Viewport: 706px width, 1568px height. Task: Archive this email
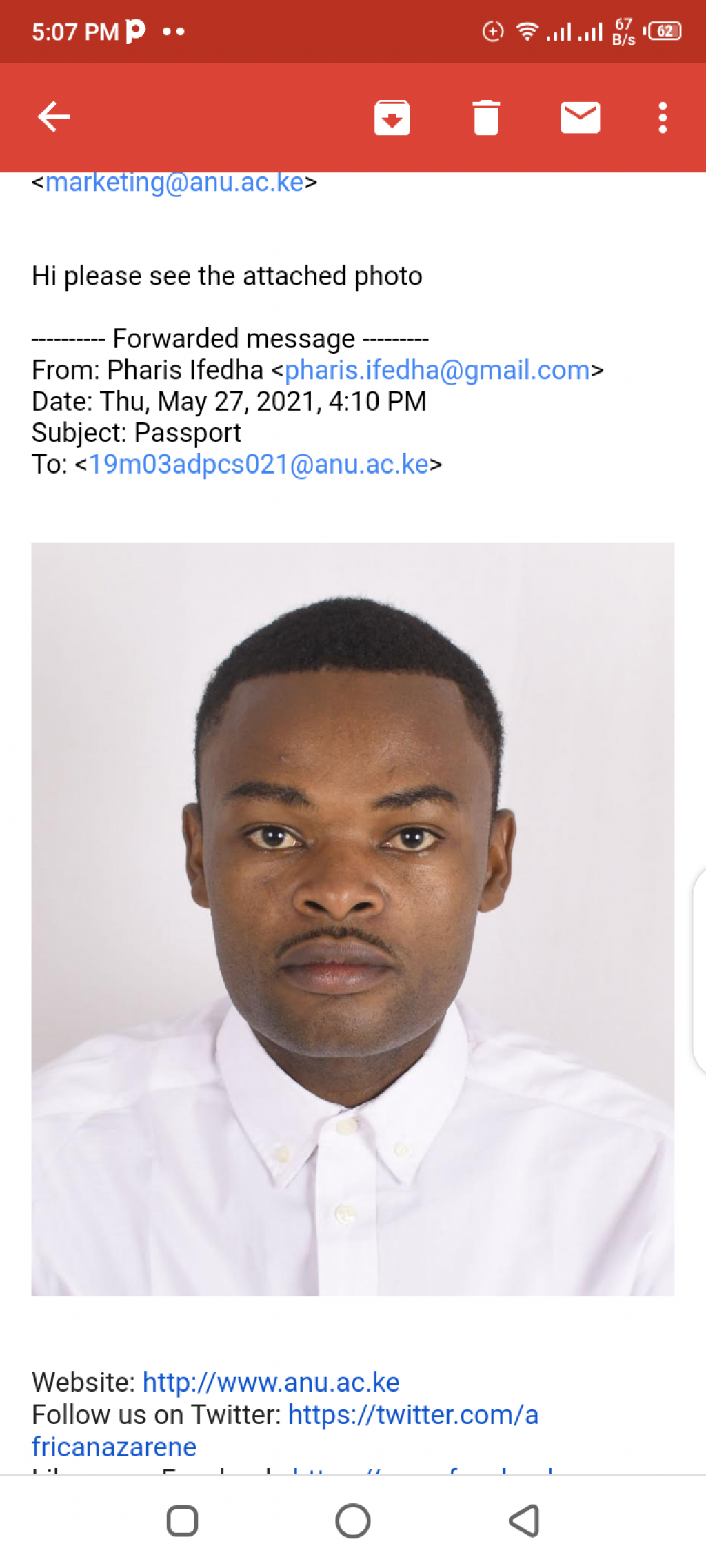pos(392,117)
